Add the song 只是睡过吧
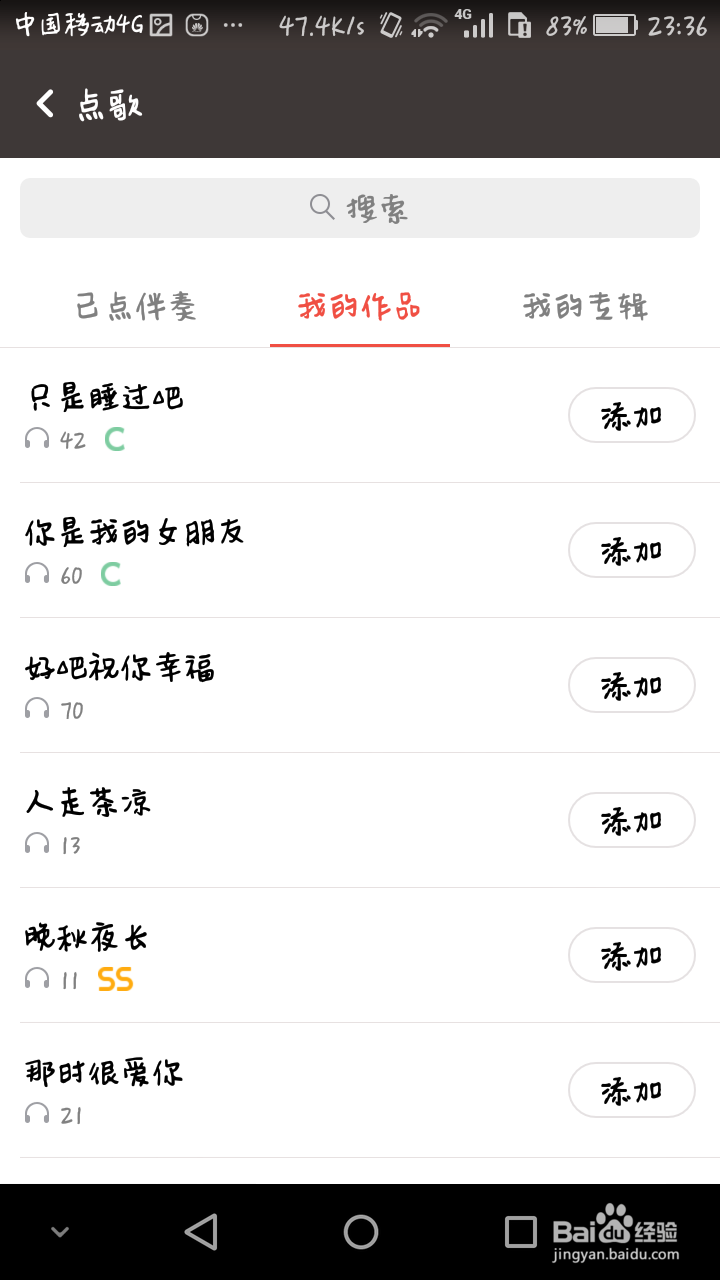The height and width of the screenshot is (1280, 720). tap(631, 415)
